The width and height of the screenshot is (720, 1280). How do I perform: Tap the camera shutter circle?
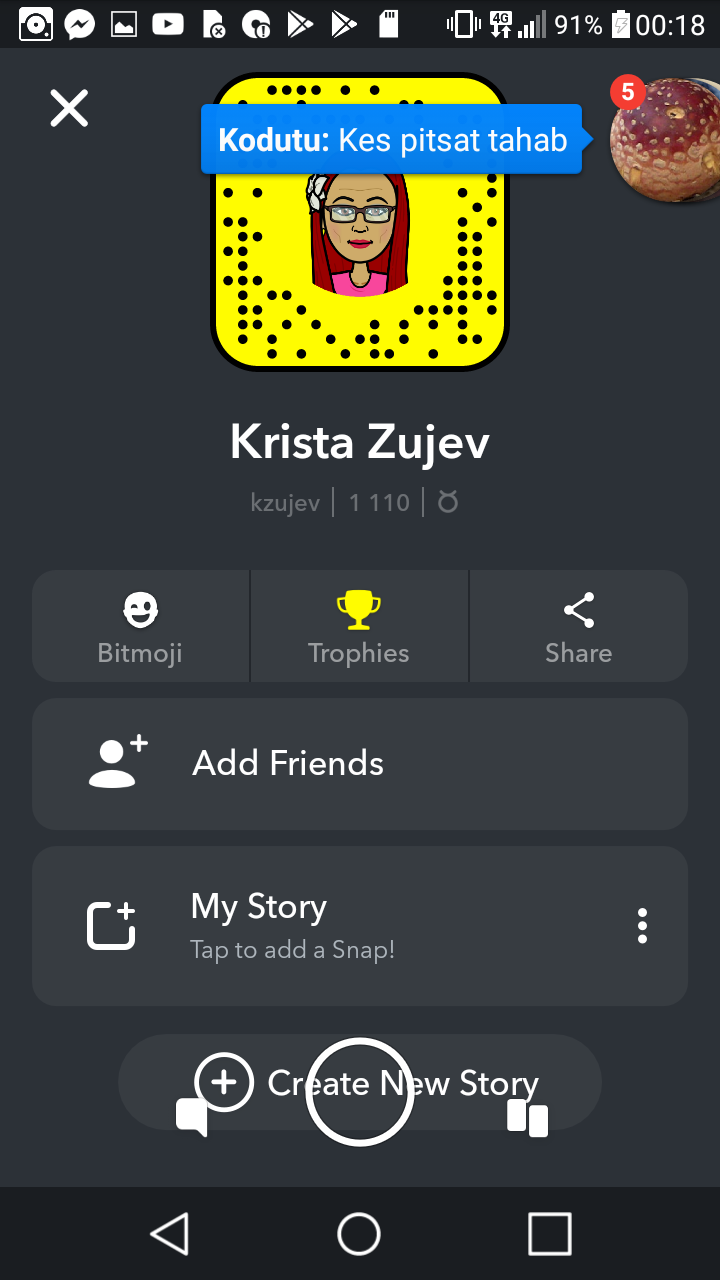pos(359,1091)
